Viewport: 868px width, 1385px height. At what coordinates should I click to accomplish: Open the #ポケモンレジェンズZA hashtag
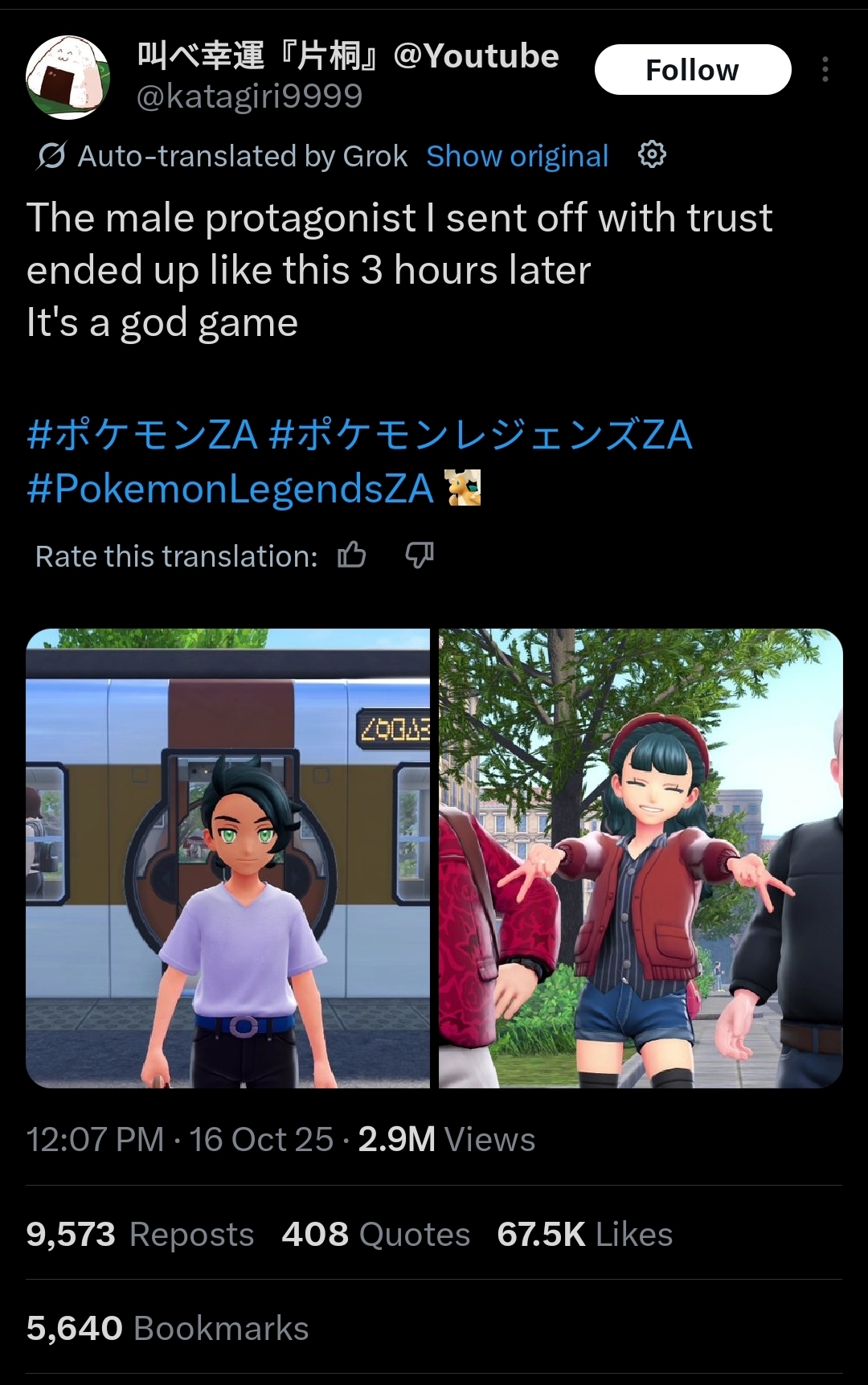coord(481,435)
